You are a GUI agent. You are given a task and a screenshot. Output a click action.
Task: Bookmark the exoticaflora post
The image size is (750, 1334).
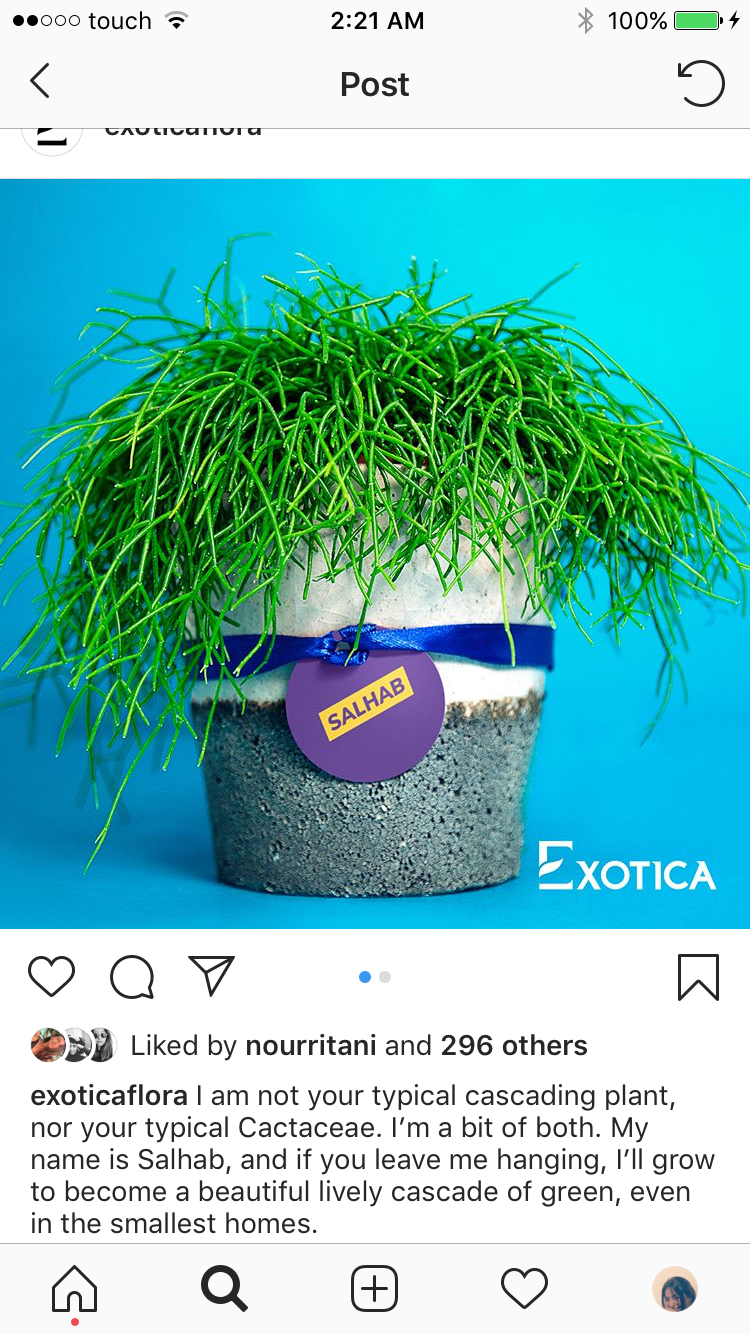coord(698,977)
